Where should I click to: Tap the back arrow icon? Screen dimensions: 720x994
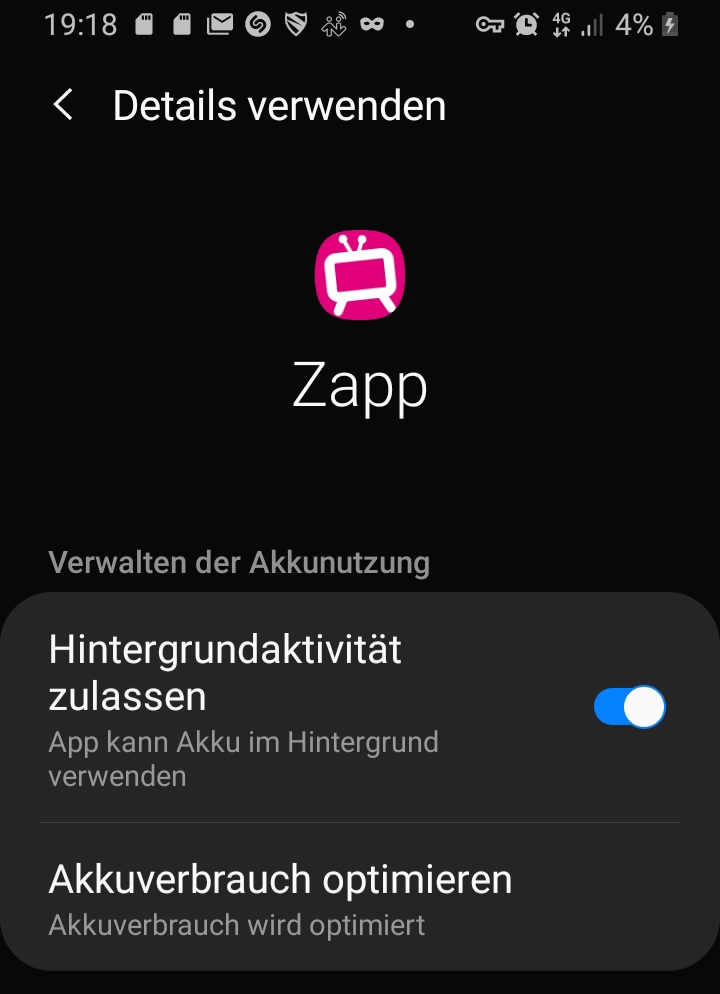click(64, 105)
